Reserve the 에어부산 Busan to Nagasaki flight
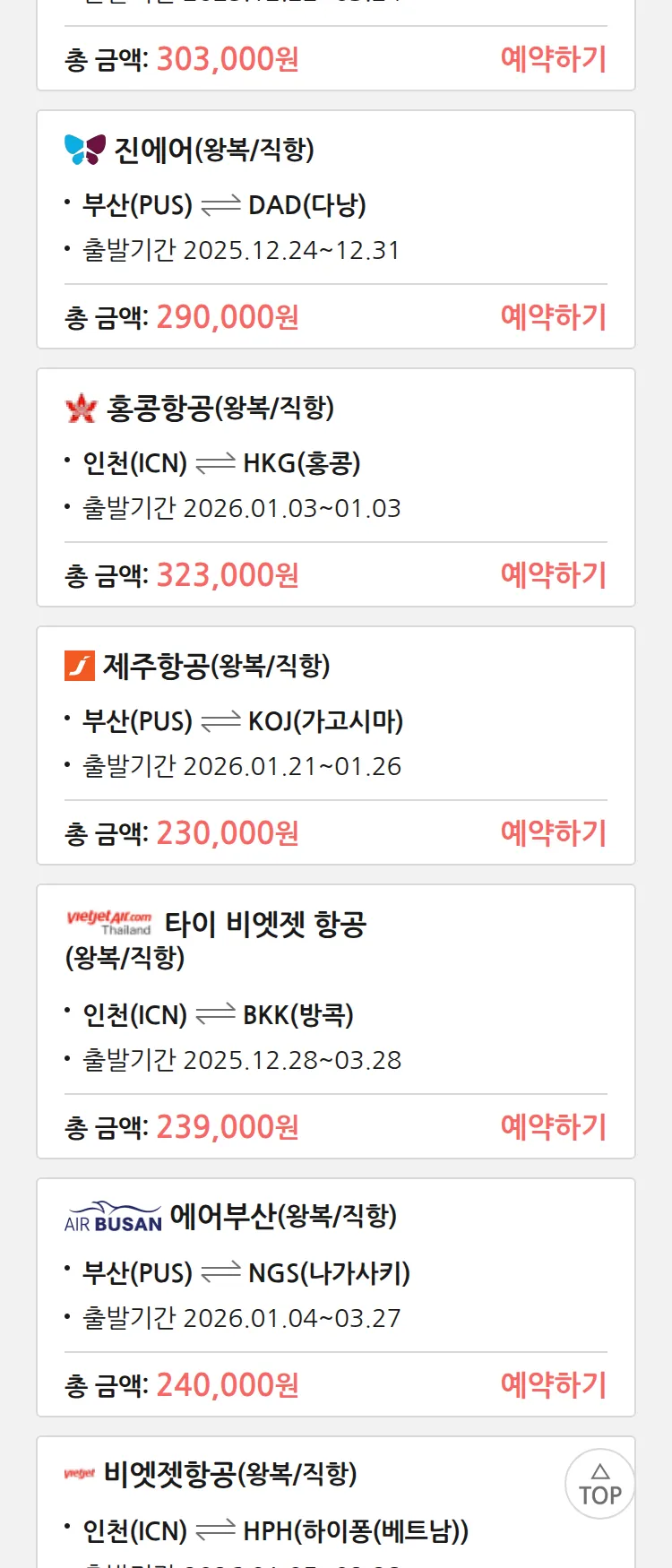 [x=553, y=1385]
